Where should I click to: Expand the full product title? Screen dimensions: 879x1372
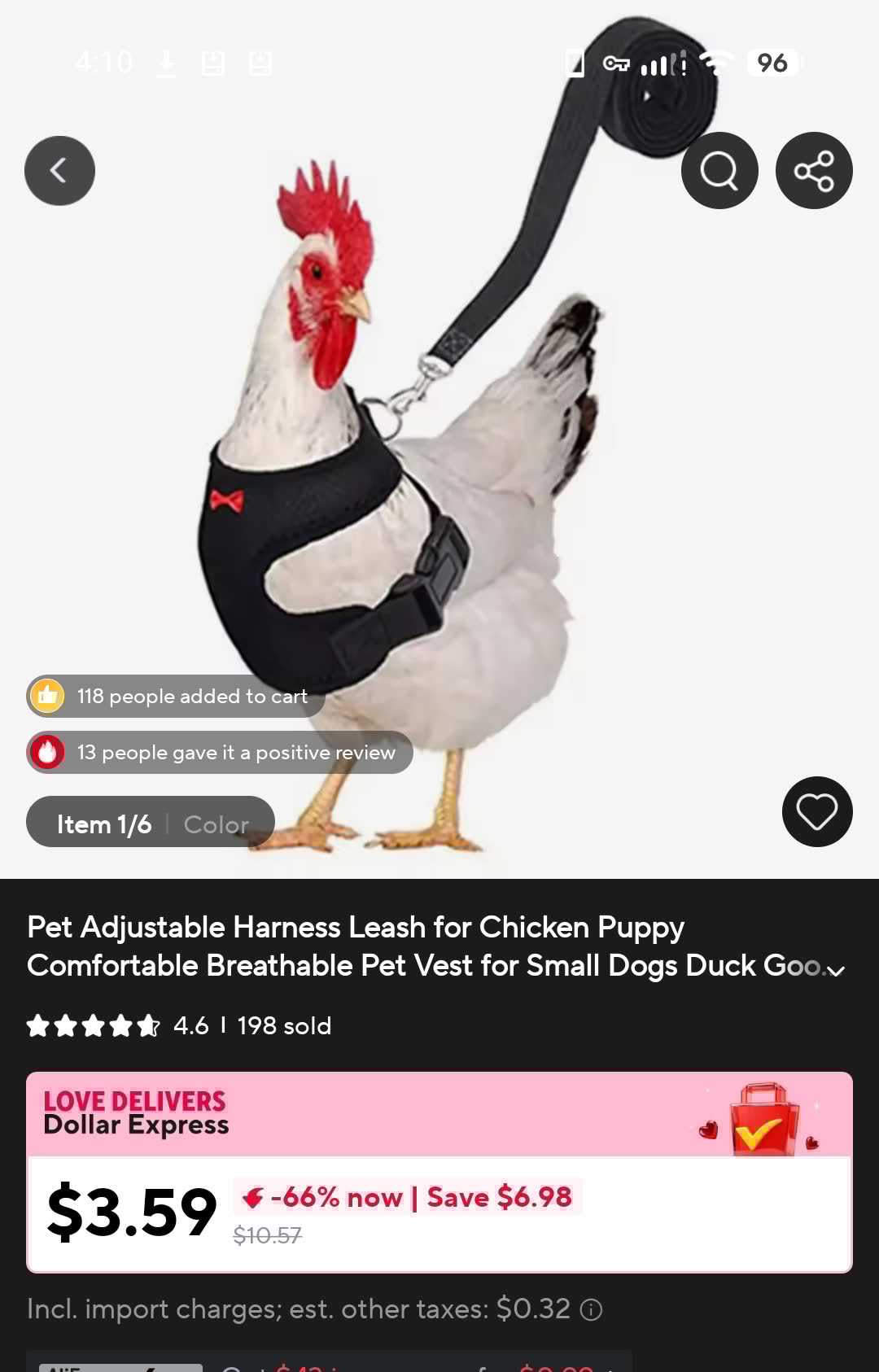[836, 970]
